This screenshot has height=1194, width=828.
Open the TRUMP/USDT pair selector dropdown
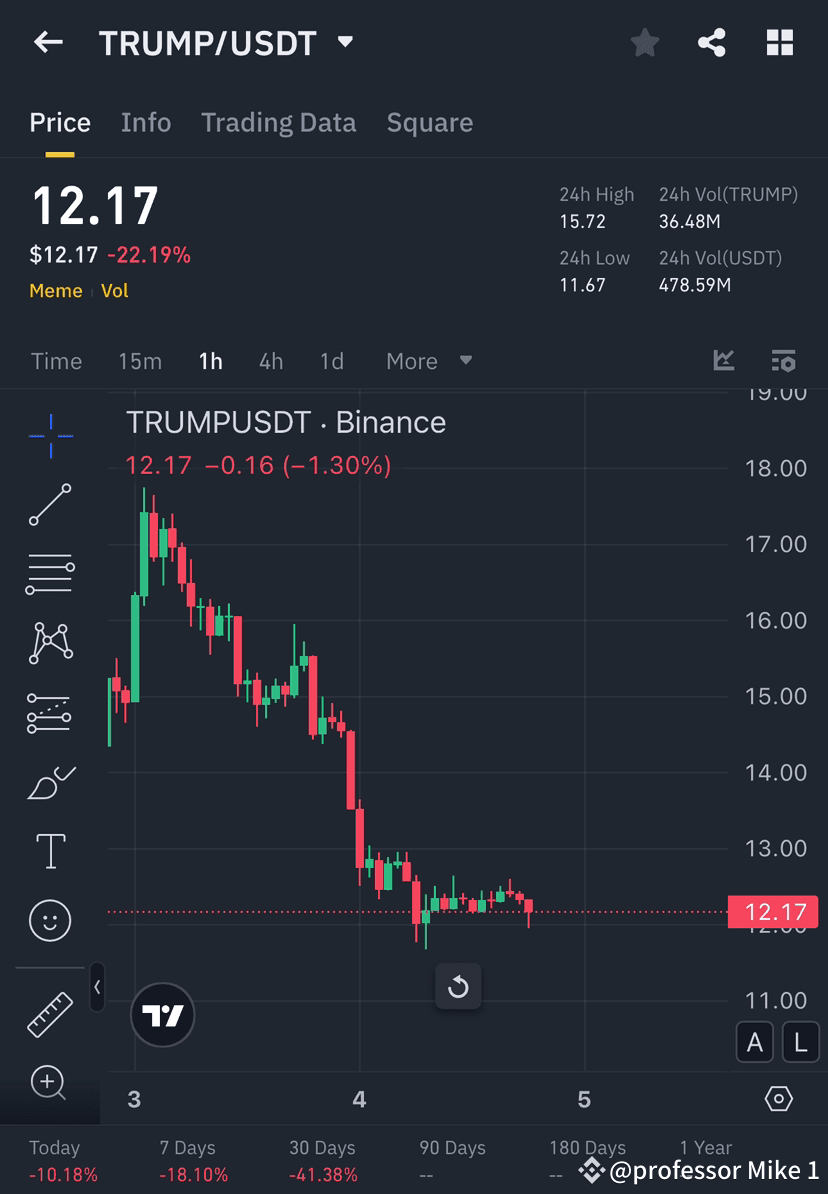(343, 43)
